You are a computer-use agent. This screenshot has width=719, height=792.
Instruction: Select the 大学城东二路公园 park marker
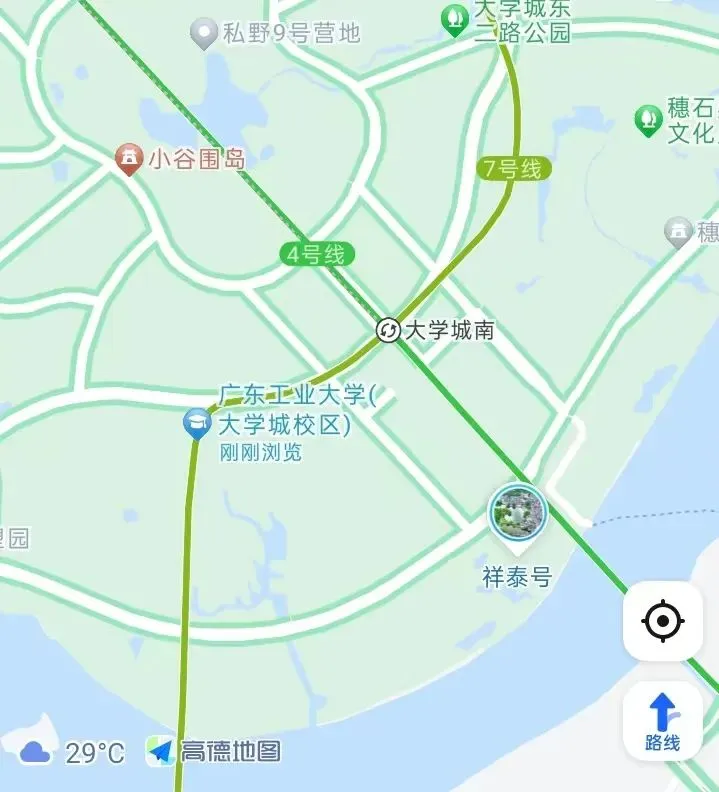[x=455, y=20]
